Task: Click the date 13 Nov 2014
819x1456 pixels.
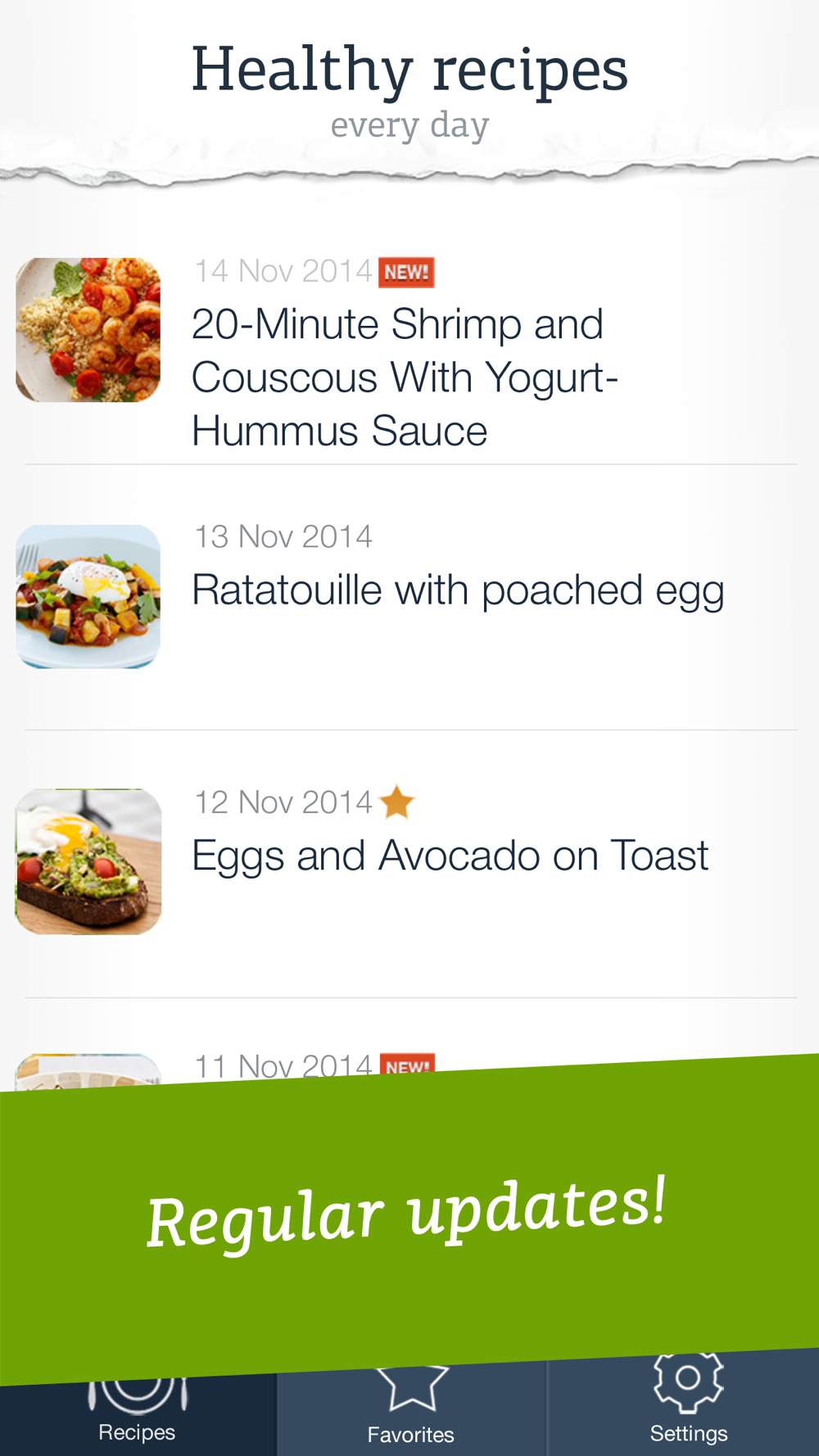Action: tap(283, 536)
